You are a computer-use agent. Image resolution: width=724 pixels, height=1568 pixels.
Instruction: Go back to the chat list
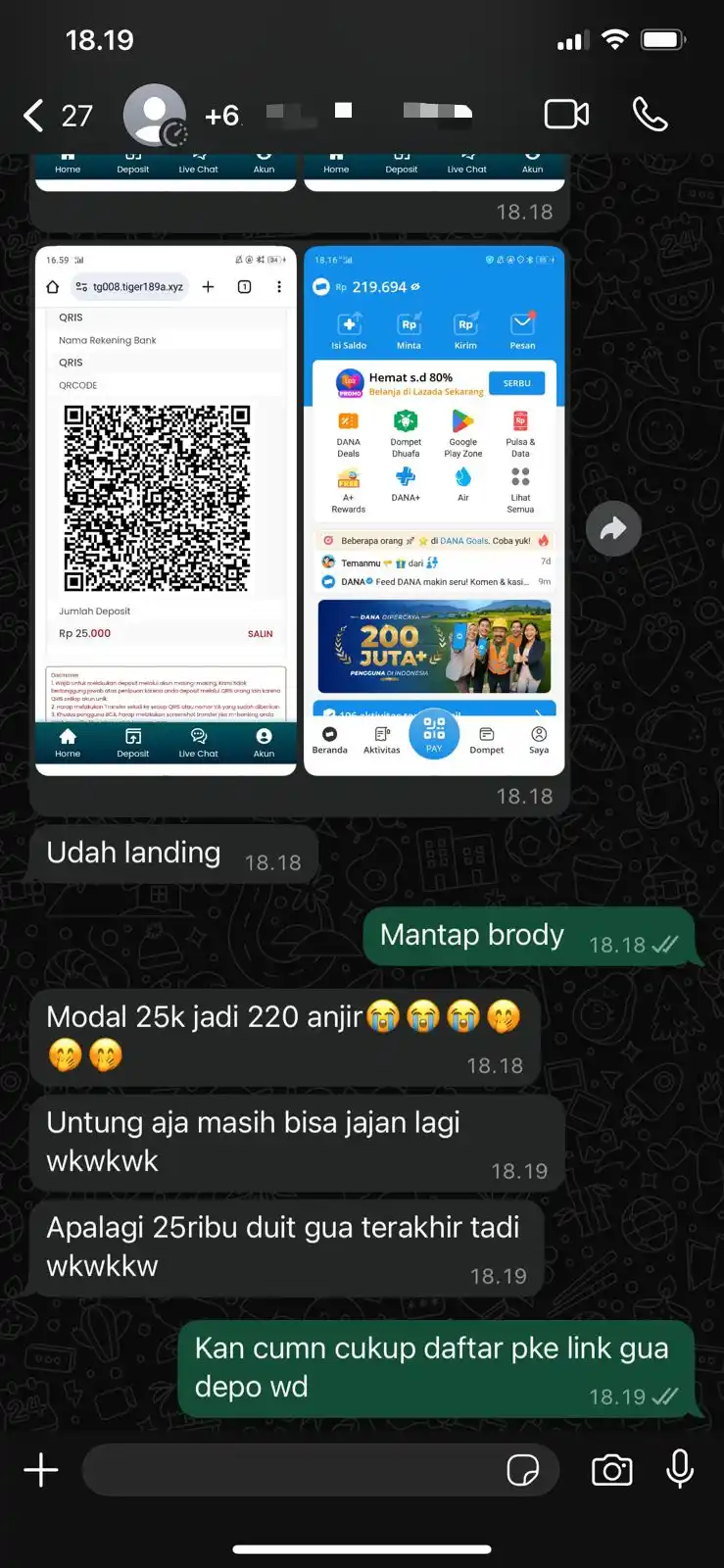(34, 116)
